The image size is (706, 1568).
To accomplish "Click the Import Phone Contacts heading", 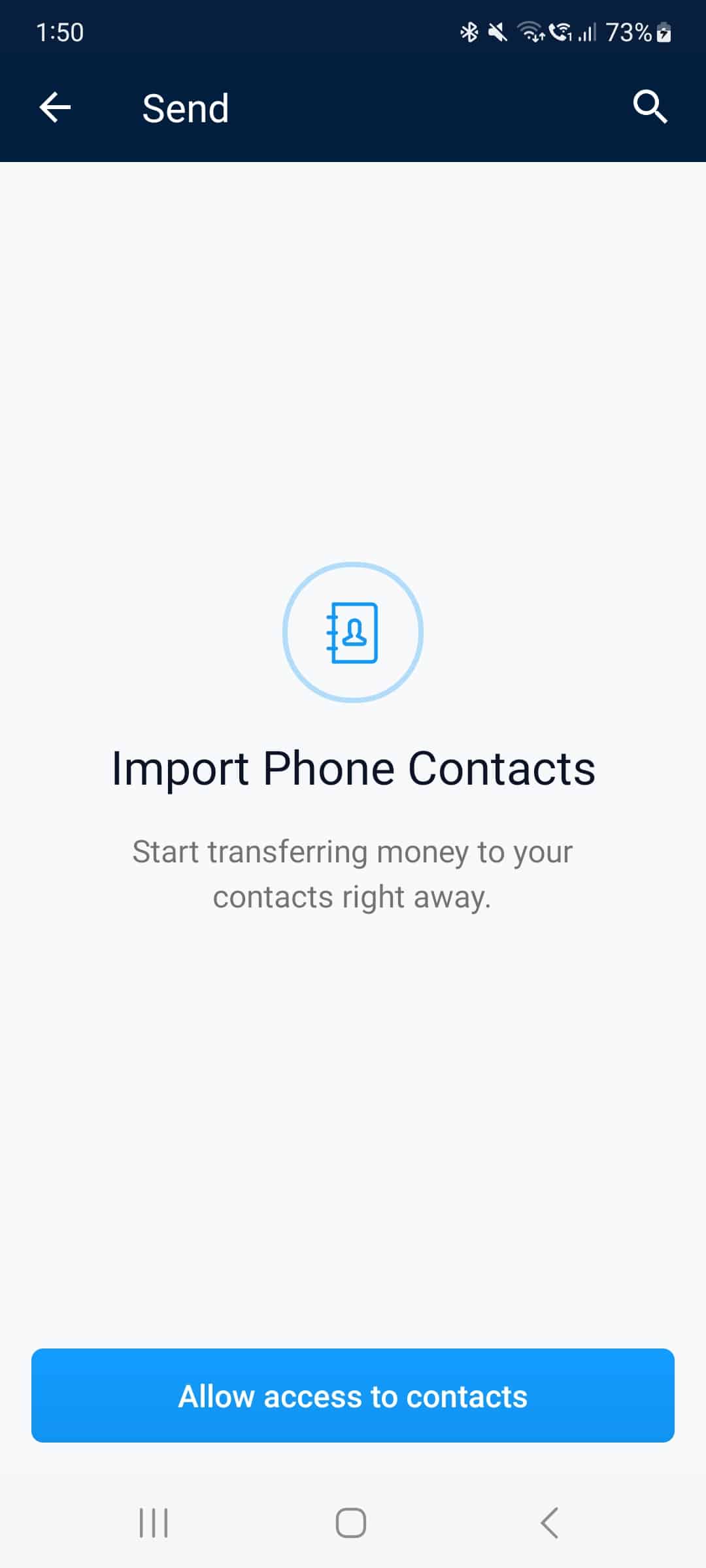I will pos(353,768).
